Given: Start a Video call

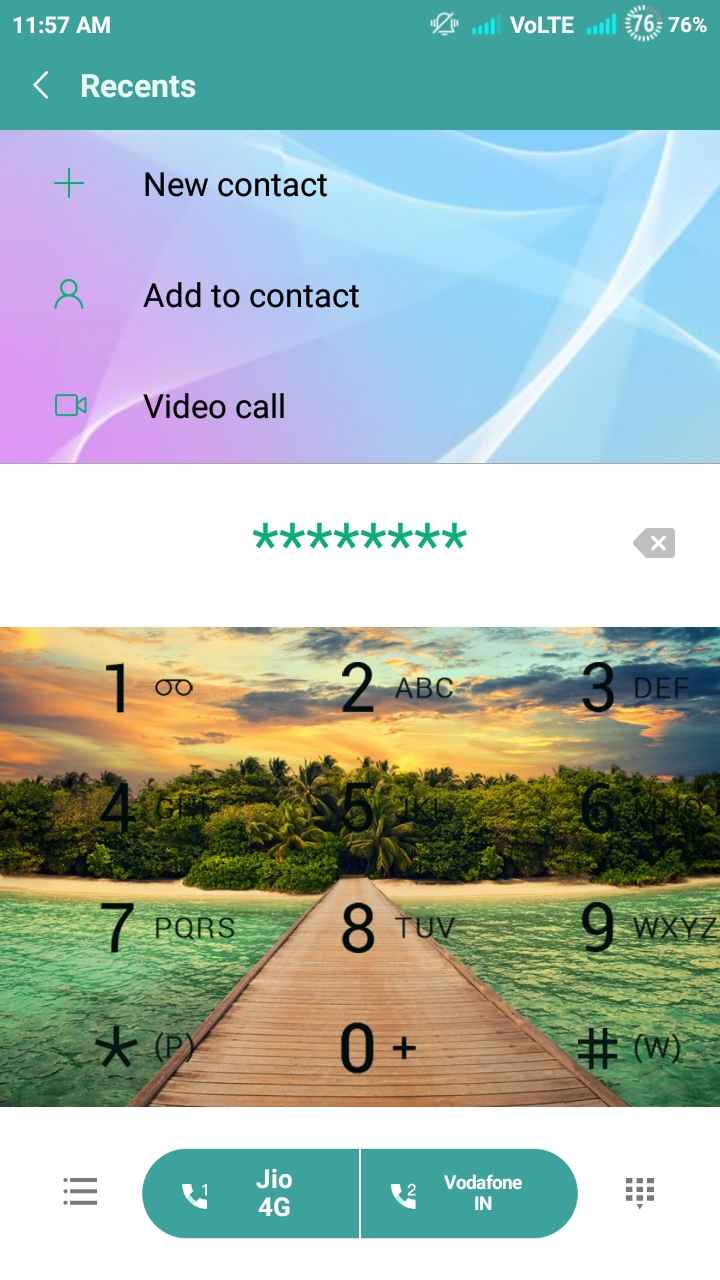Looking at the screenshot, I should coord(214,407).
